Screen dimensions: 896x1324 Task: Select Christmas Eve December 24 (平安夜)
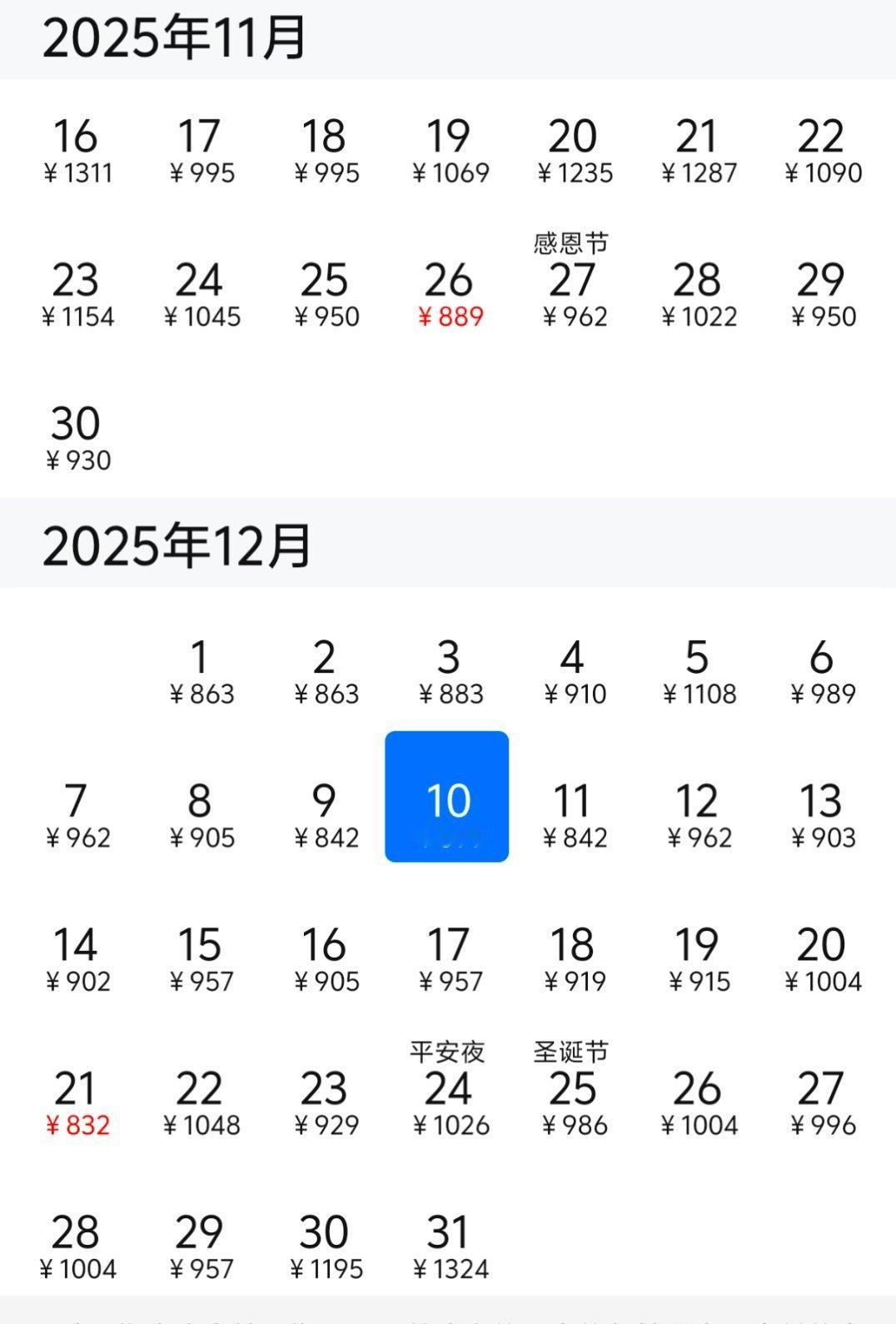pos(448,1099)
